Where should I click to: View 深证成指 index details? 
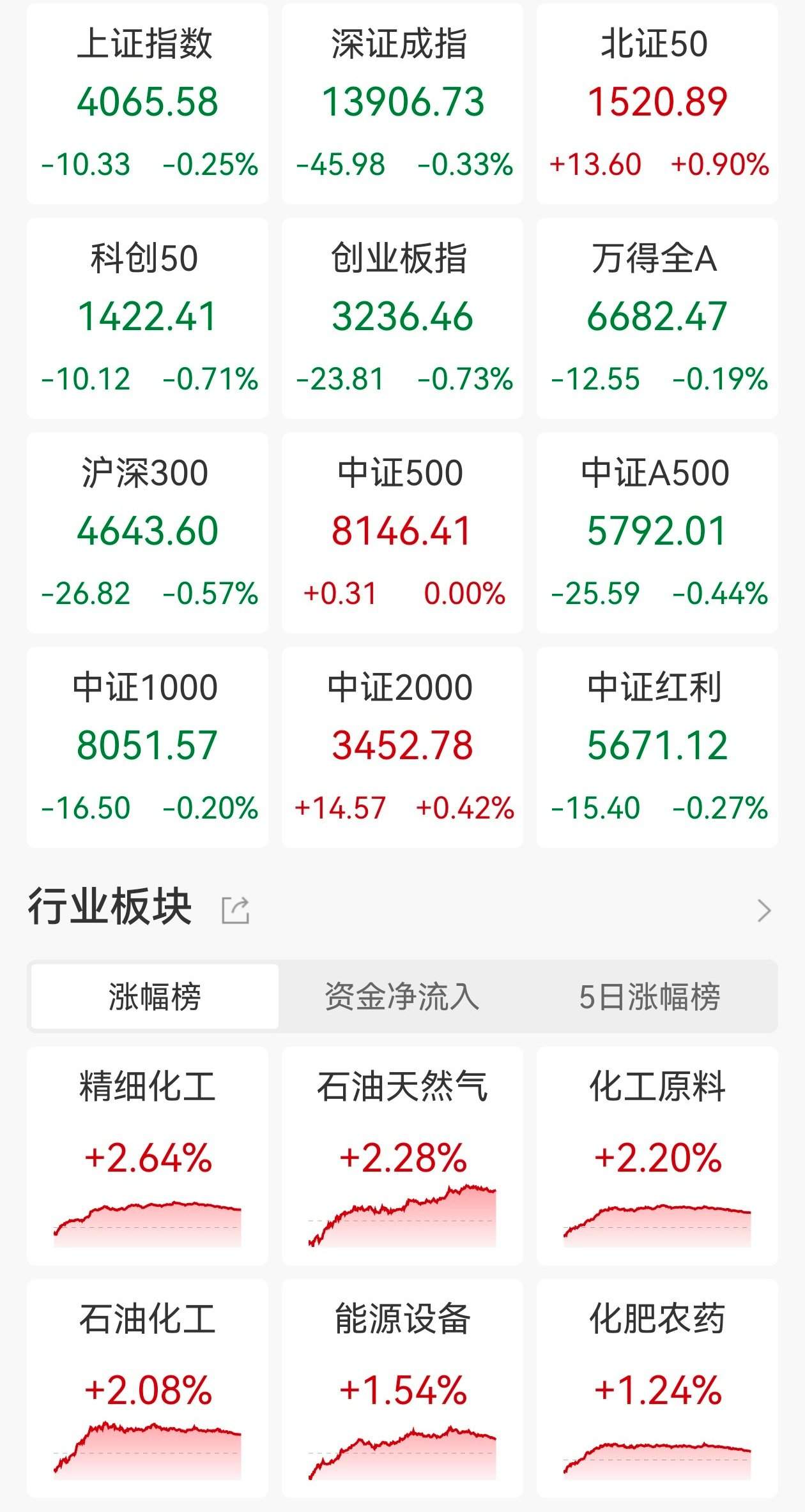[x=402, y=103]
